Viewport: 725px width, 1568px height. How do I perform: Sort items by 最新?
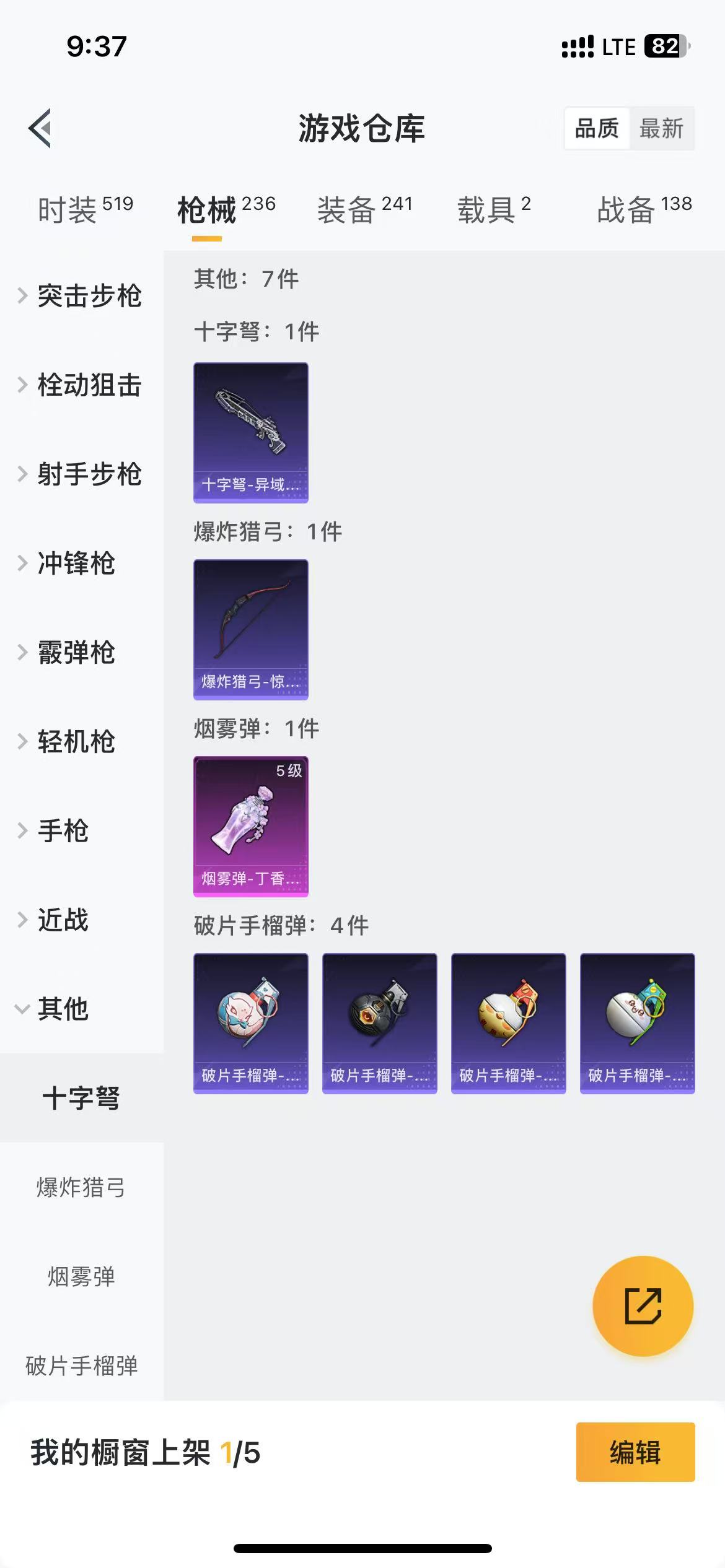[661, 129]
